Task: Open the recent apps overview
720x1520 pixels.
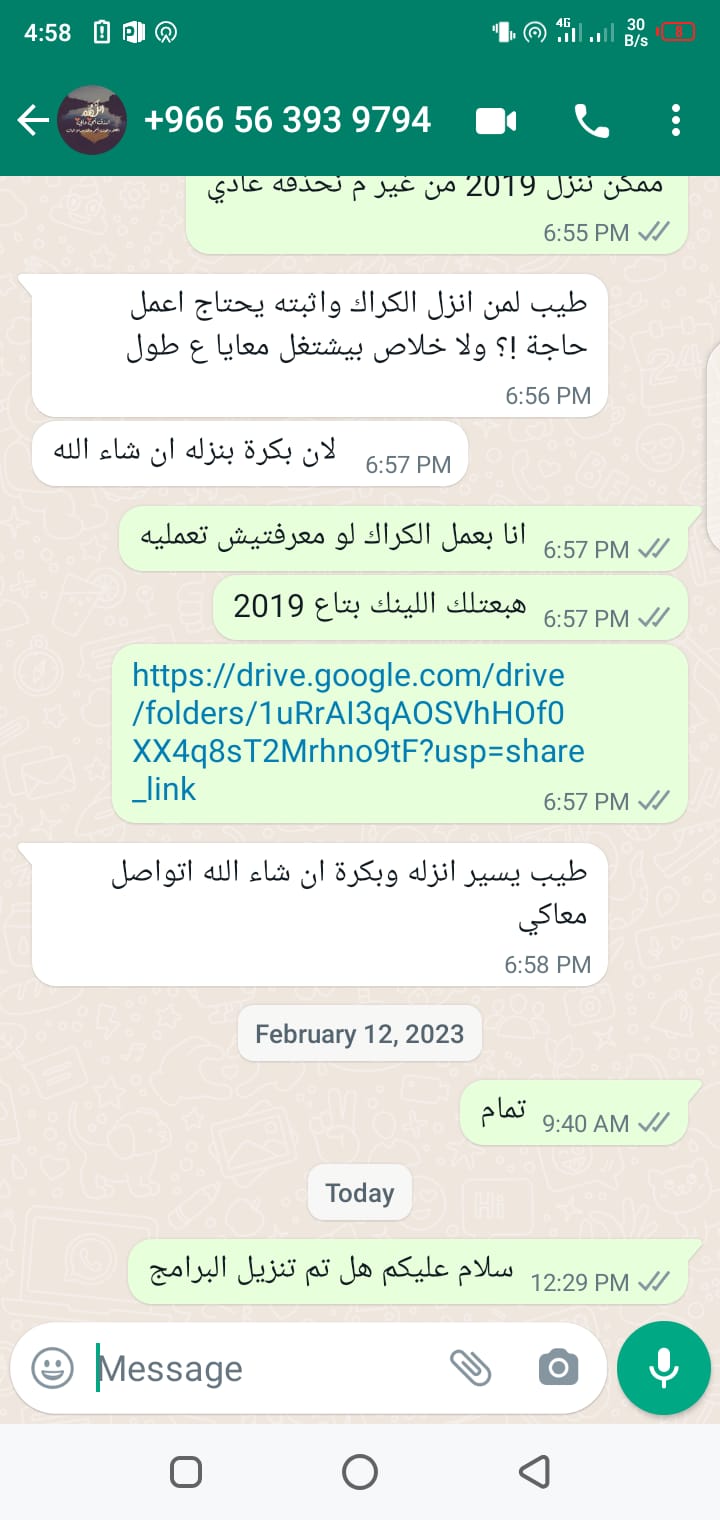Action: tap(186, 1472)
